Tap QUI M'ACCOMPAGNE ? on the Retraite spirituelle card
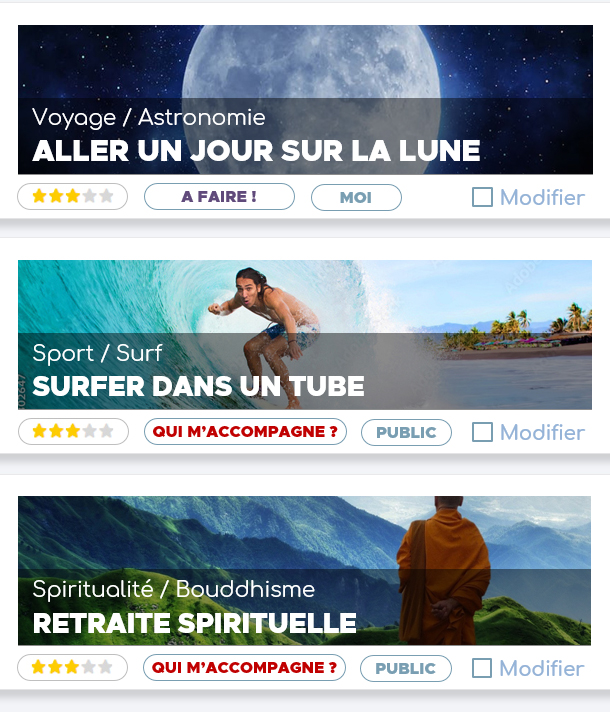 tap(244, 667)
